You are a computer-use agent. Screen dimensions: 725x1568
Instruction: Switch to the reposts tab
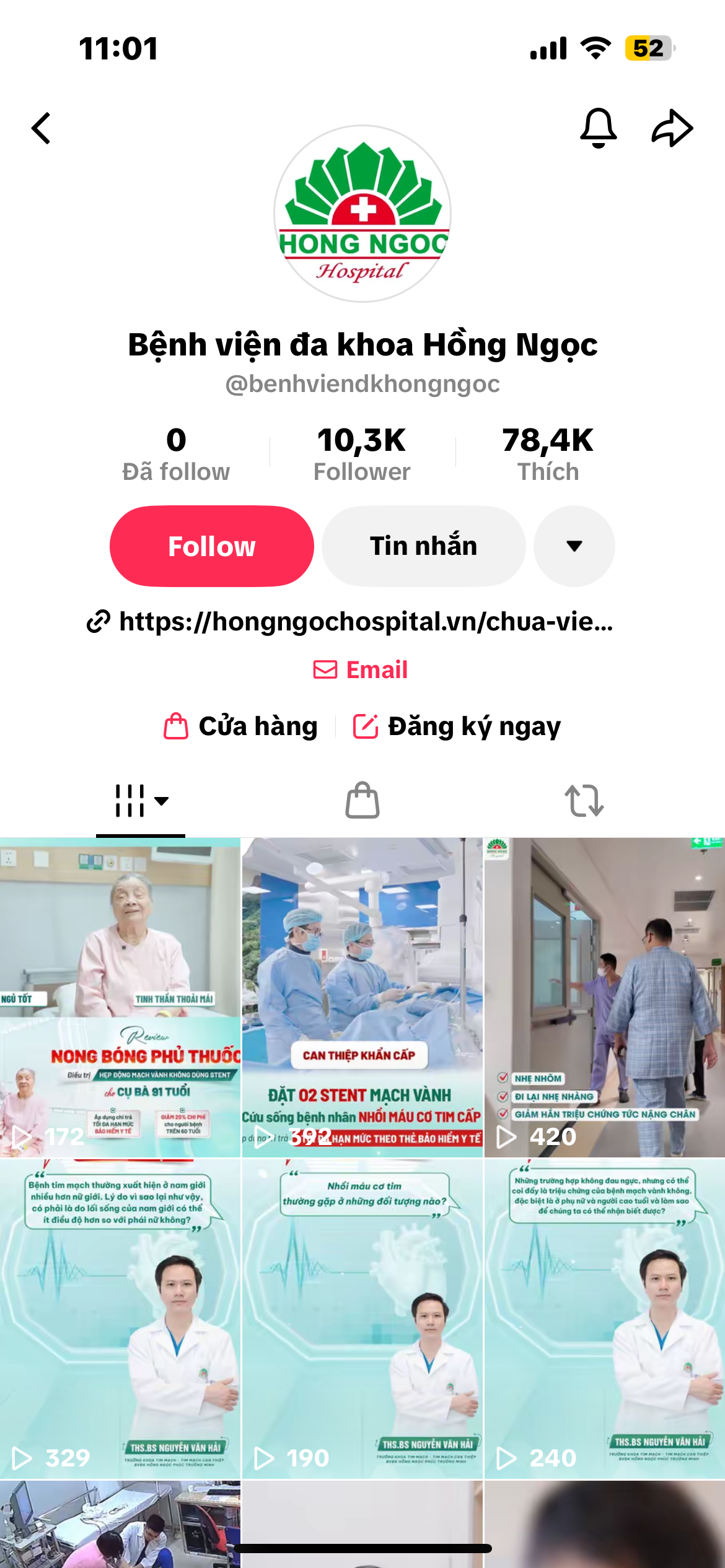click(584, 801)
